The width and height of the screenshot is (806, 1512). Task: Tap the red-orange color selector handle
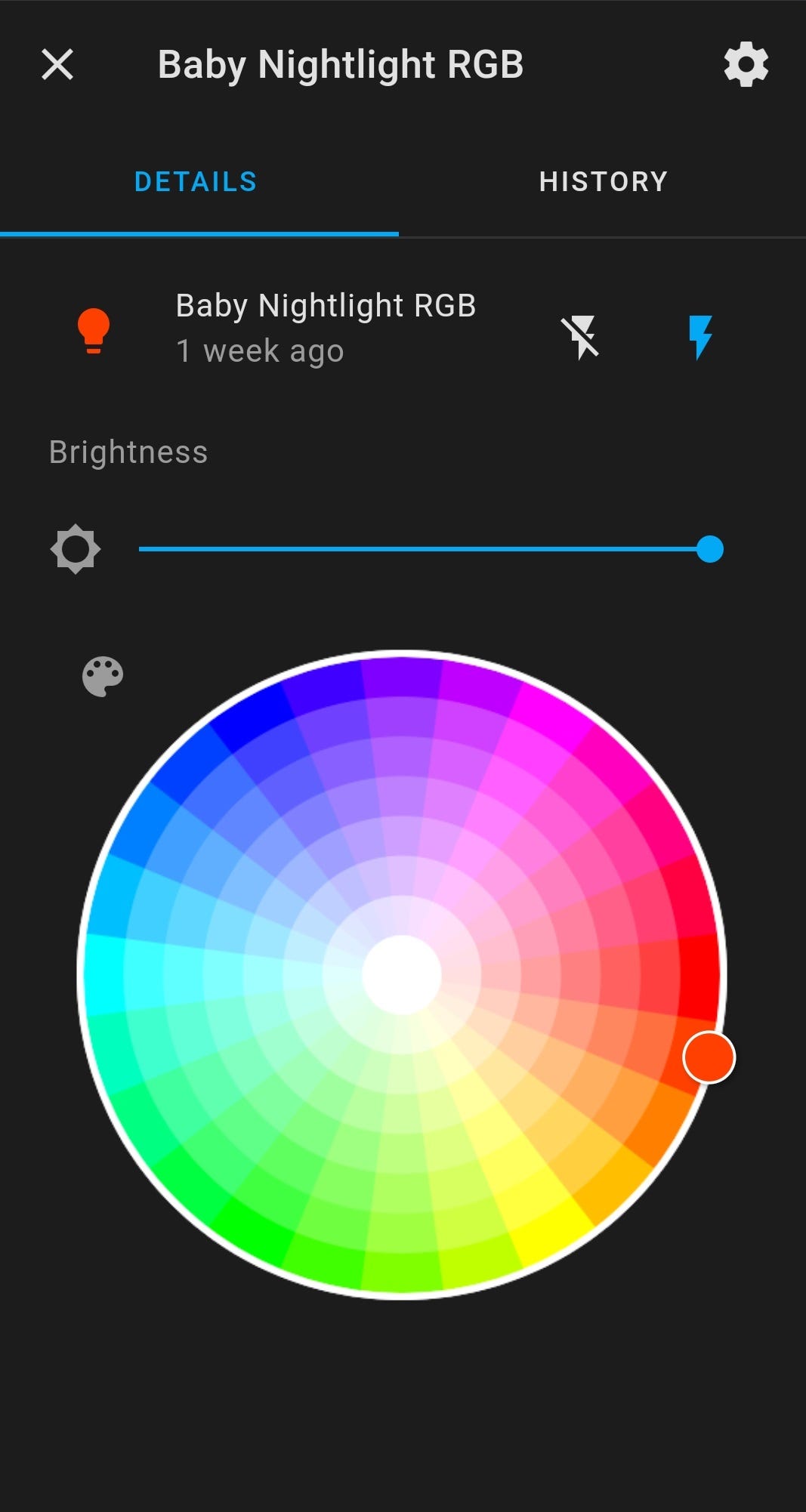[709, 1057]
